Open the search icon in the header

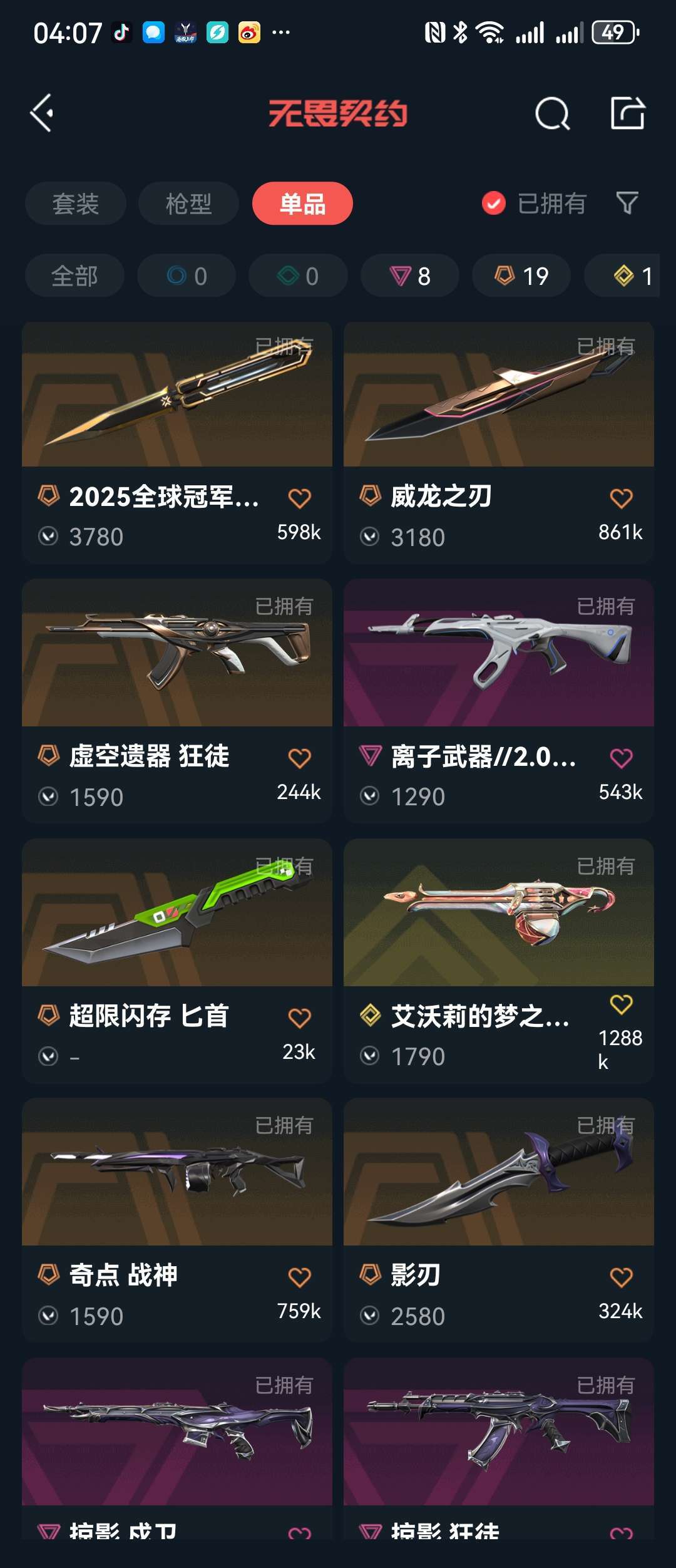click(x=552, y=113)
